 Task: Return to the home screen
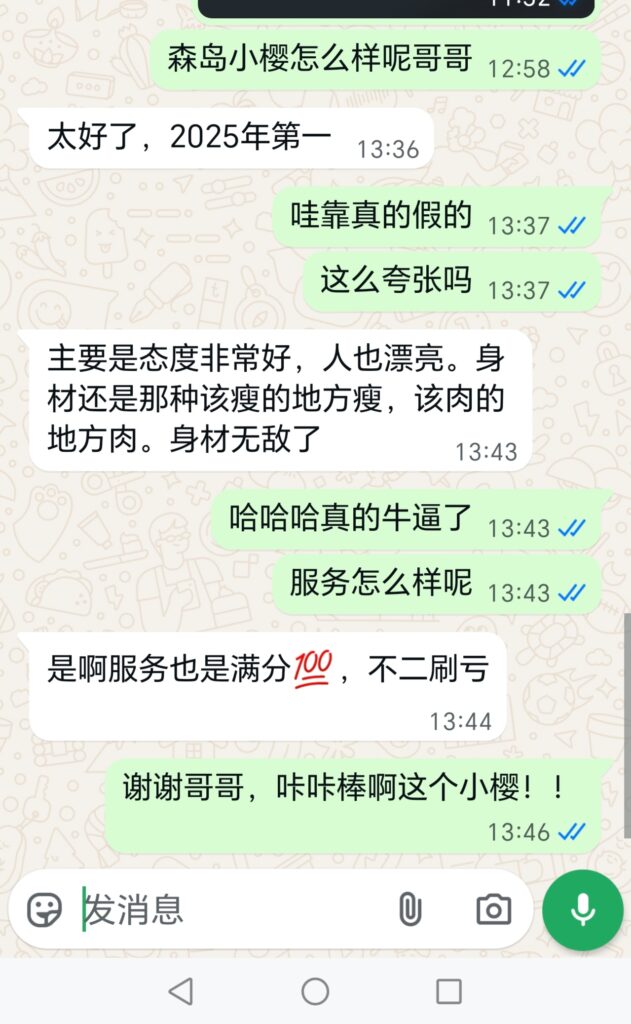pyautogui.click(x=315, y=991)
